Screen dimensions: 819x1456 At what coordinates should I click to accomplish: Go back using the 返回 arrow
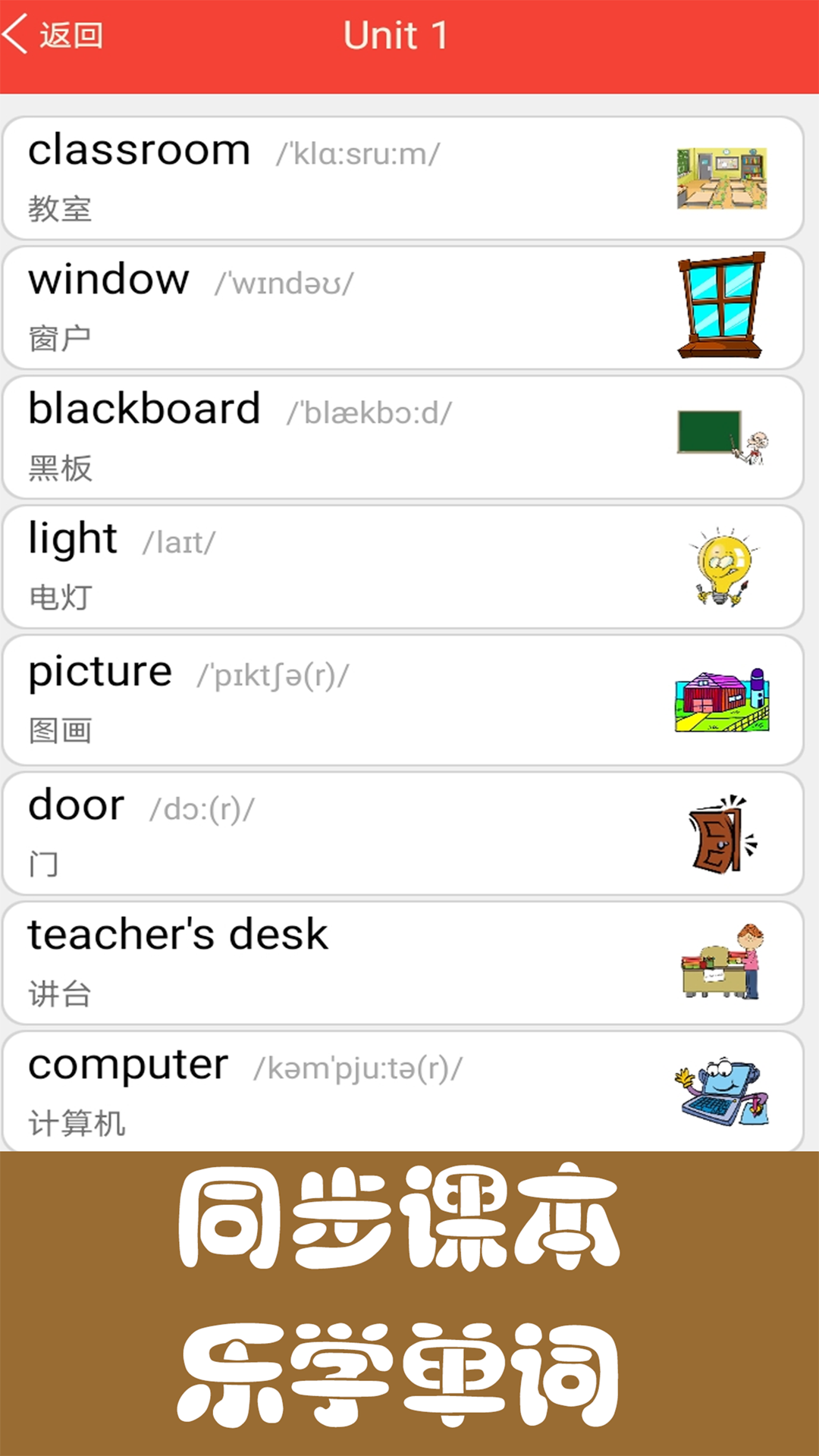tap(52, 35)
